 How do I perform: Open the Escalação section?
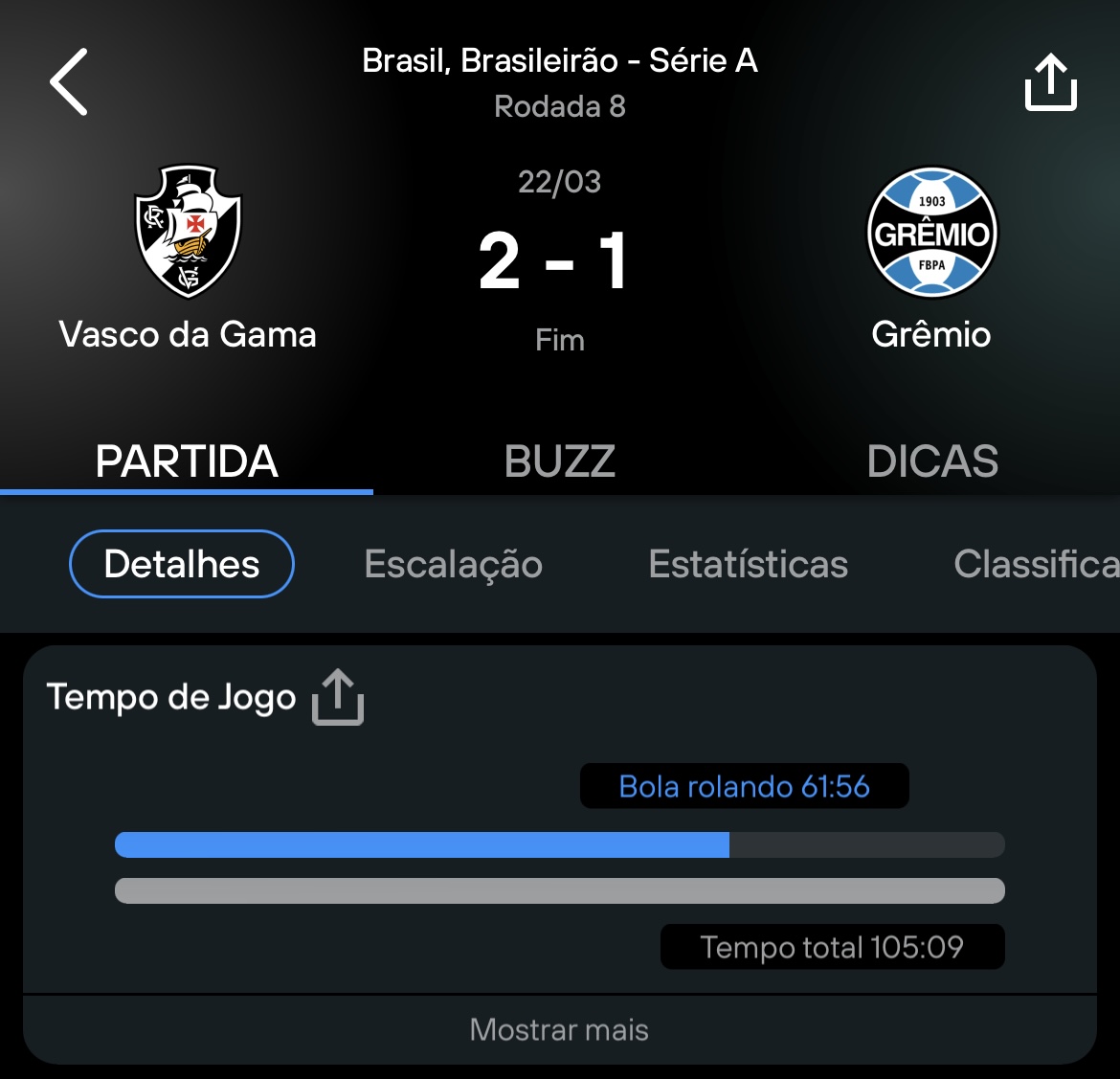tap(454, 564)
